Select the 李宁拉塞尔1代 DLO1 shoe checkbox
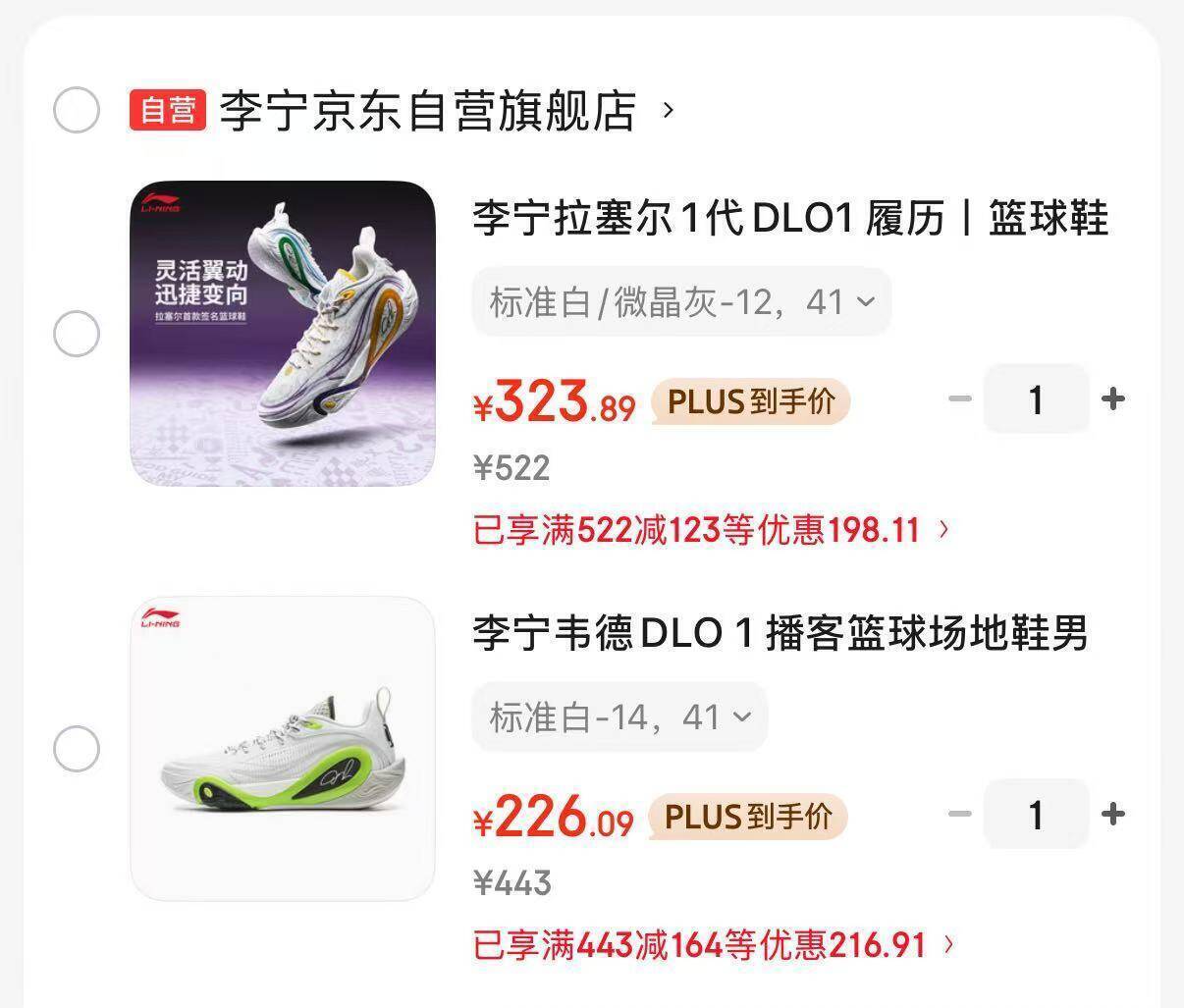 tap(77, 334)
